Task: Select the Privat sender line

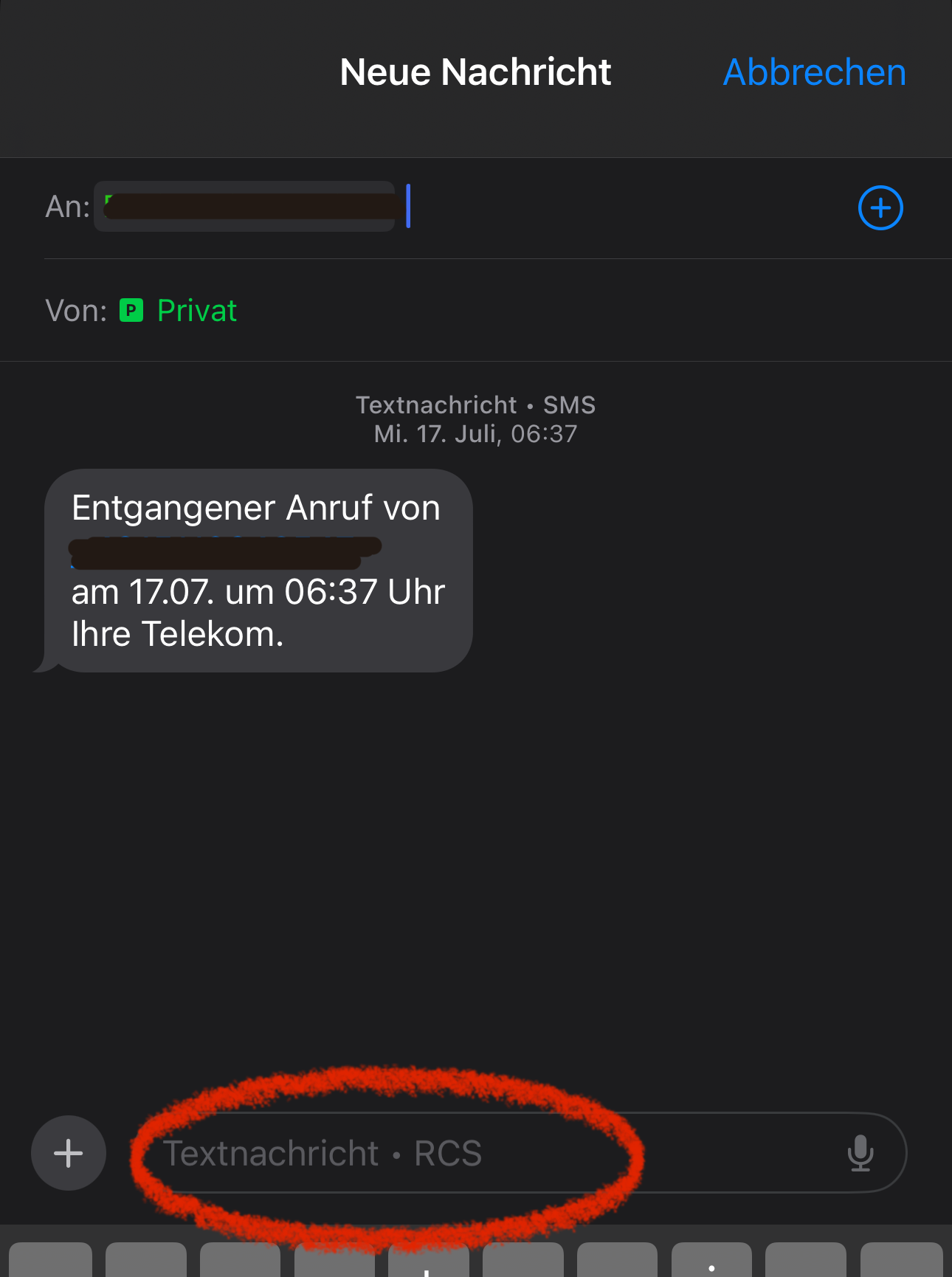Action: pyautogui.click(x=196, y=311)
